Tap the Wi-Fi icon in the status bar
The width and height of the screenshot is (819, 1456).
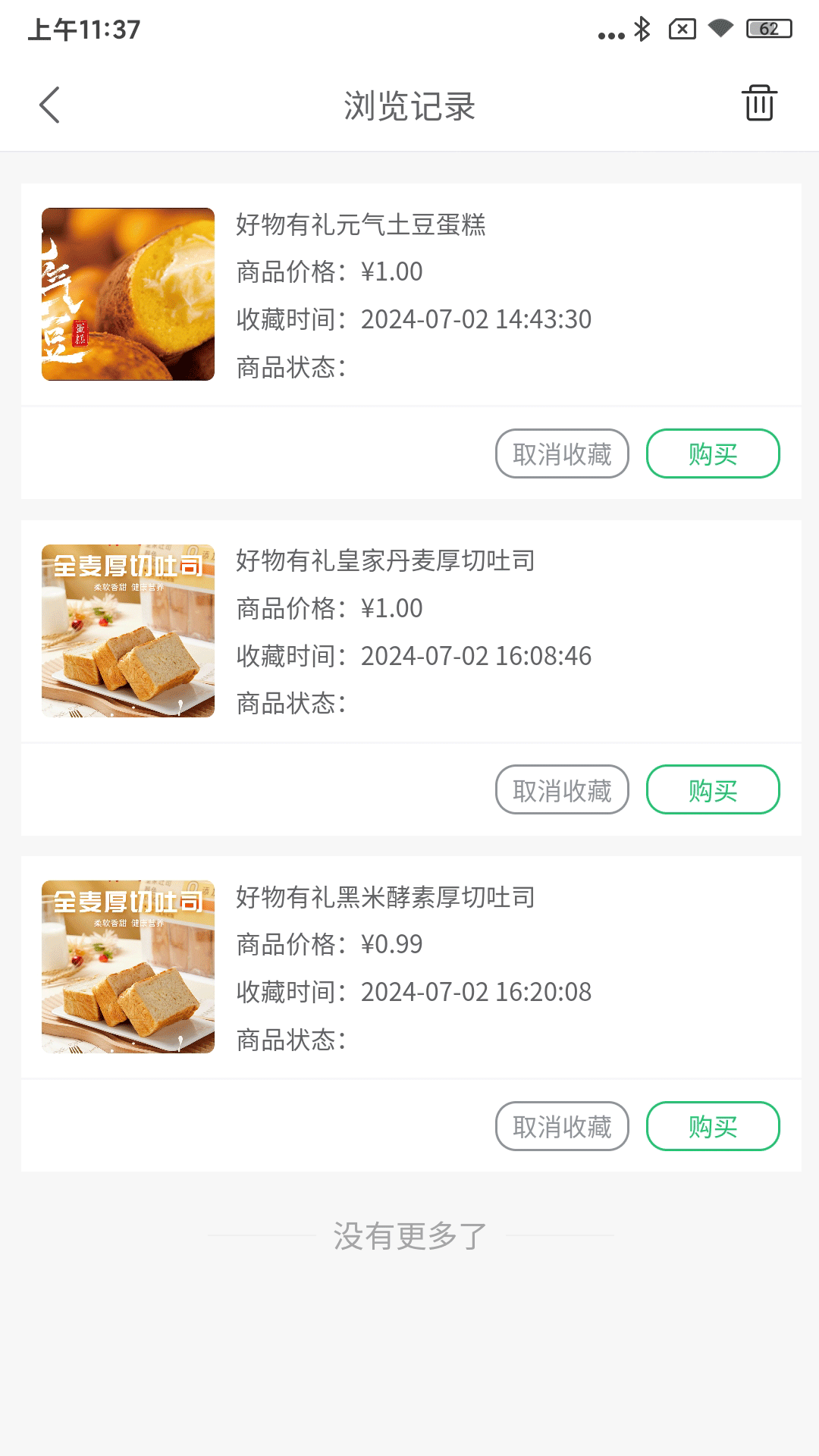(721, 29)
